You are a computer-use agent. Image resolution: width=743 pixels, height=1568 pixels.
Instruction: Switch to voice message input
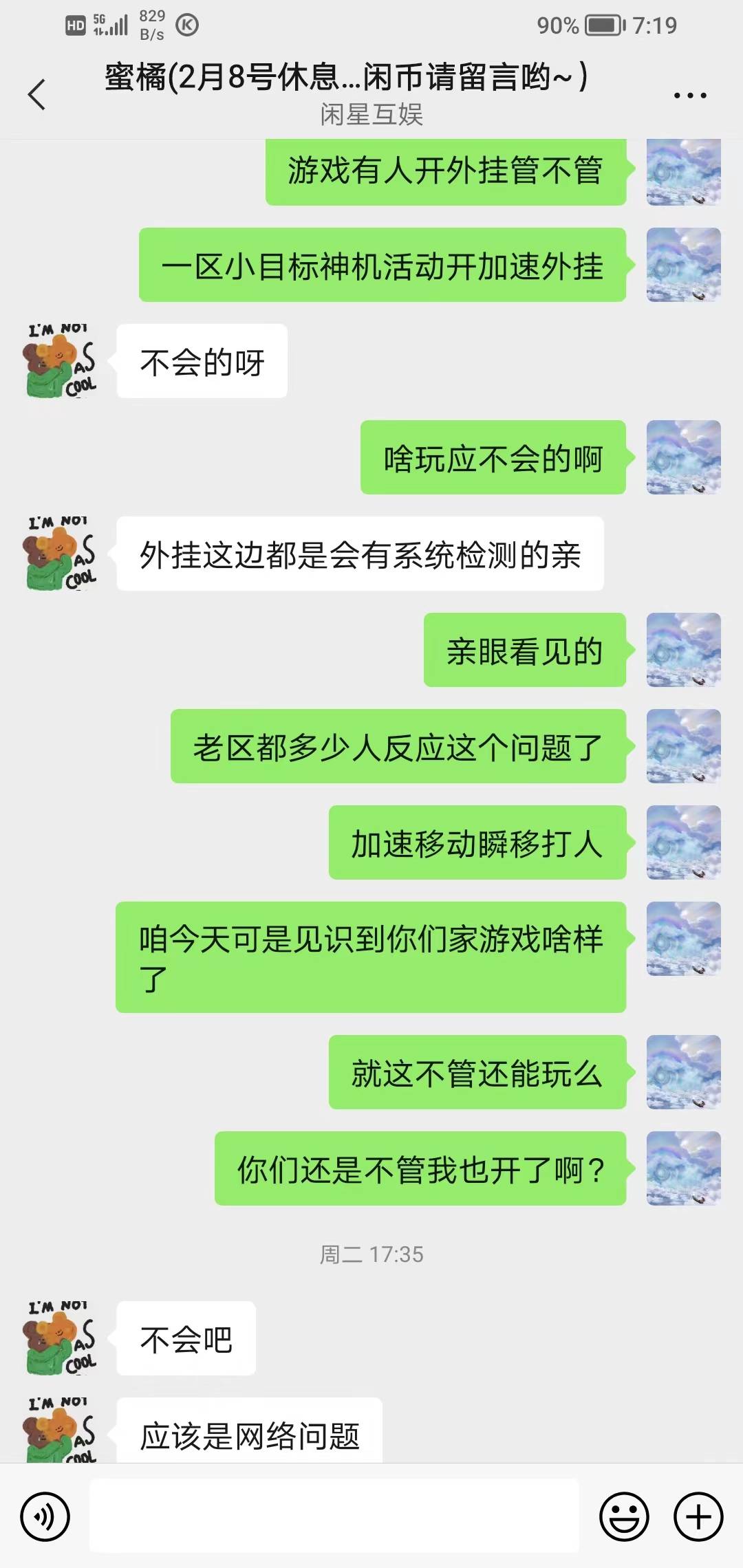pos(45,1516)
